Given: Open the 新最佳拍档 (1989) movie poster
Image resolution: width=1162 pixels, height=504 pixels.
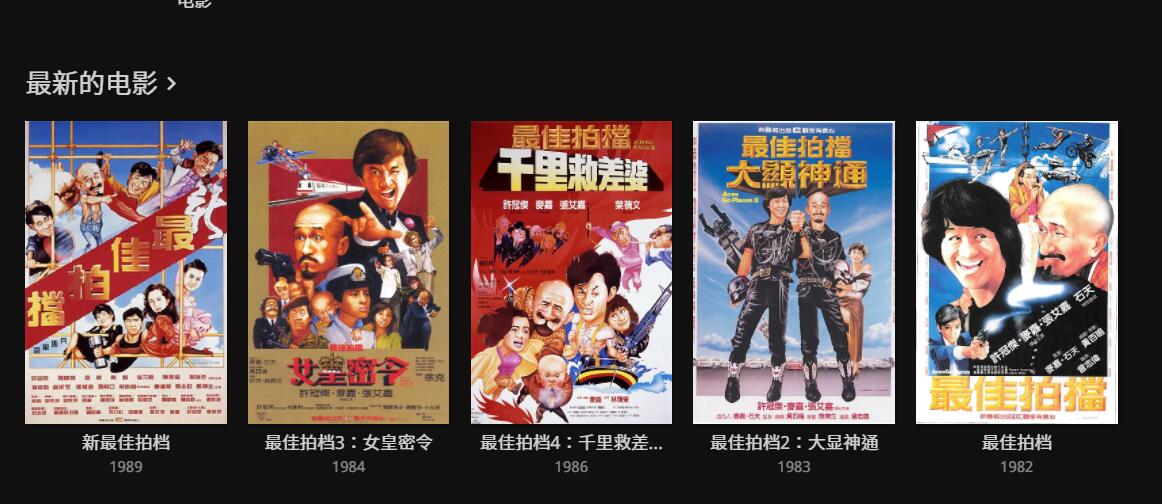Looking at the screenshot, I should (x=126, y=272).
